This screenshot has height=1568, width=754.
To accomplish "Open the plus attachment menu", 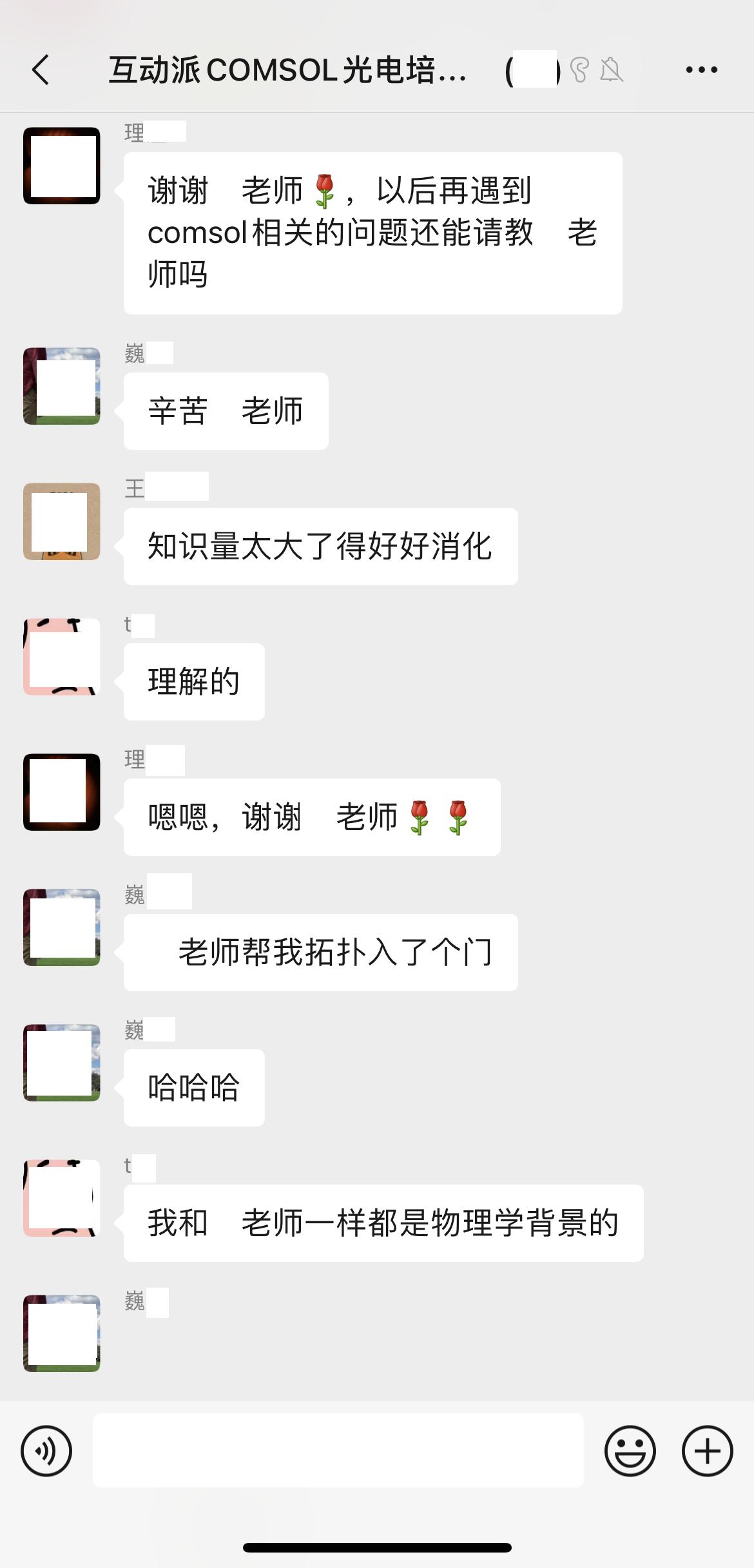I will point(707,1451).
